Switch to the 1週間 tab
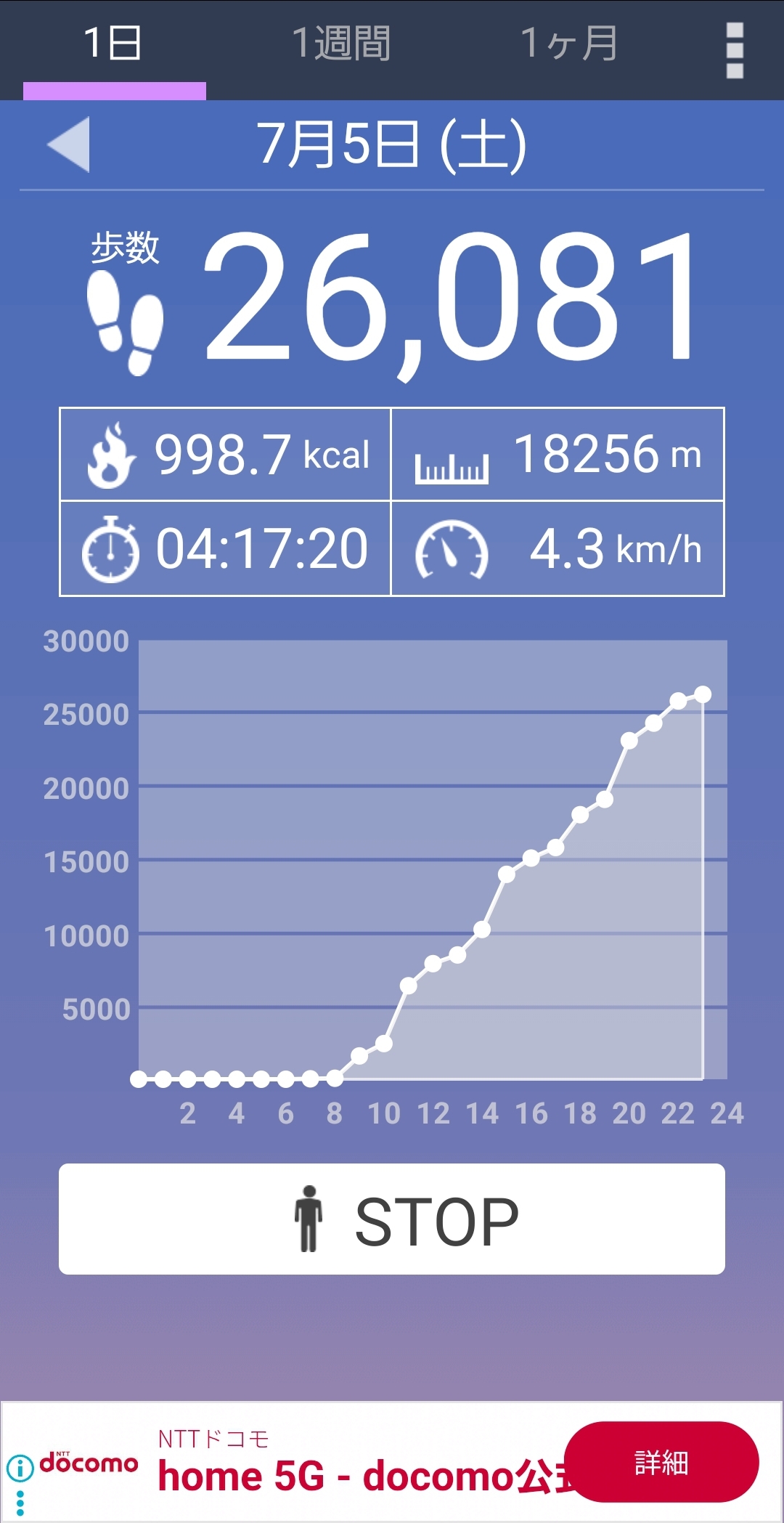Viewport: 784px width, 1523px height. (341, 44)
